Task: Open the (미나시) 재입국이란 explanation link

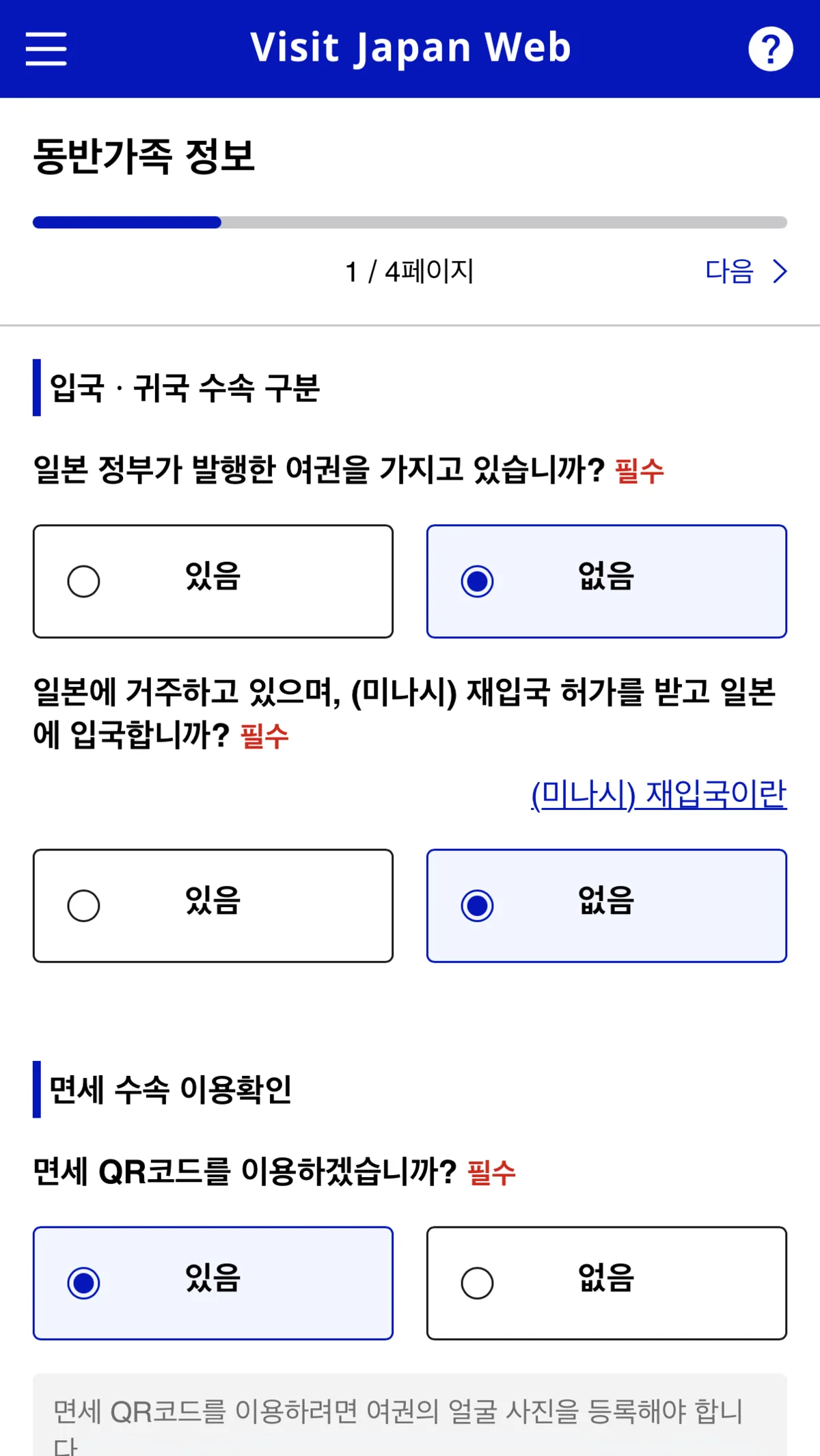Action: (x=658, y=795)
